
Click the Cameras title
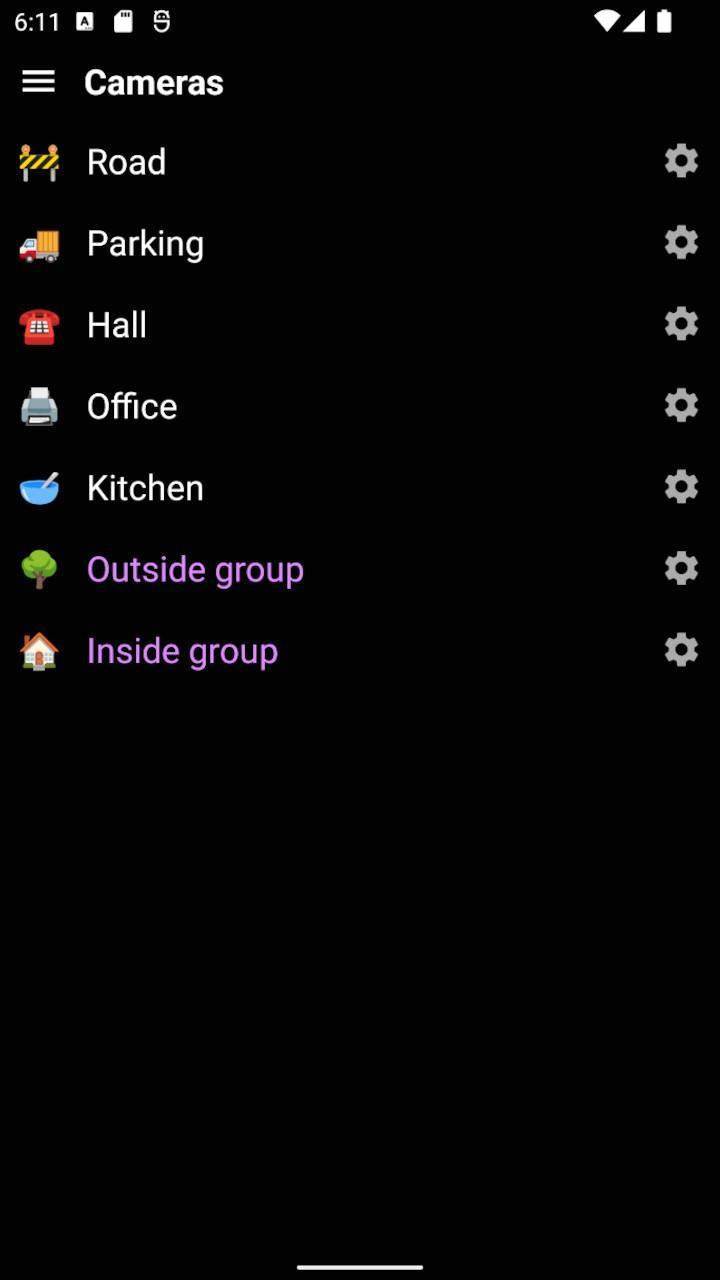tap(153, 82)
